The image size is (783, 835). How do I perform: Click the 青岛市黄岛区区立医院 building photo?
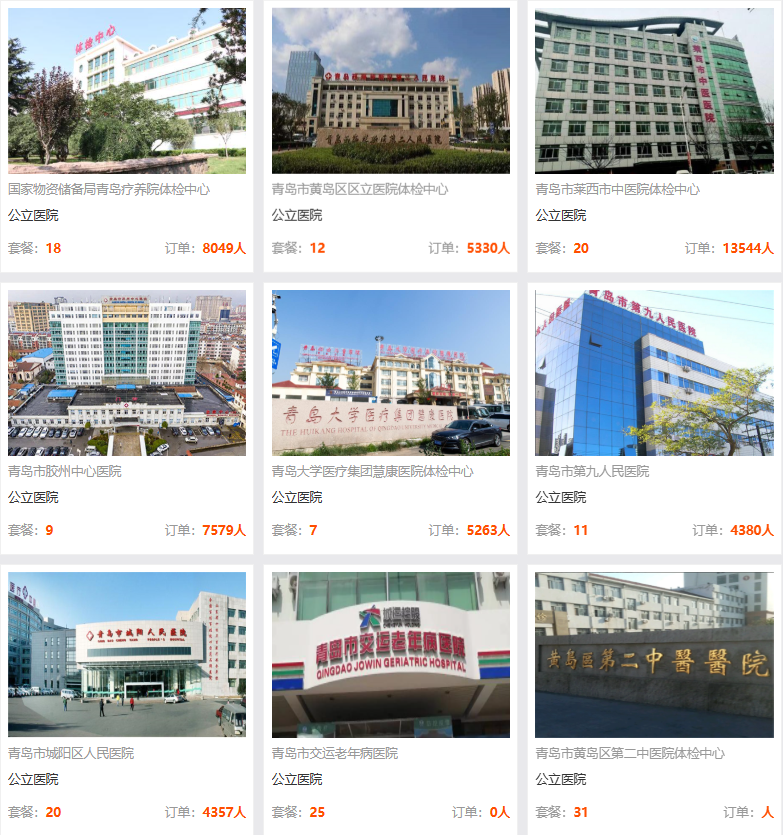391,90
